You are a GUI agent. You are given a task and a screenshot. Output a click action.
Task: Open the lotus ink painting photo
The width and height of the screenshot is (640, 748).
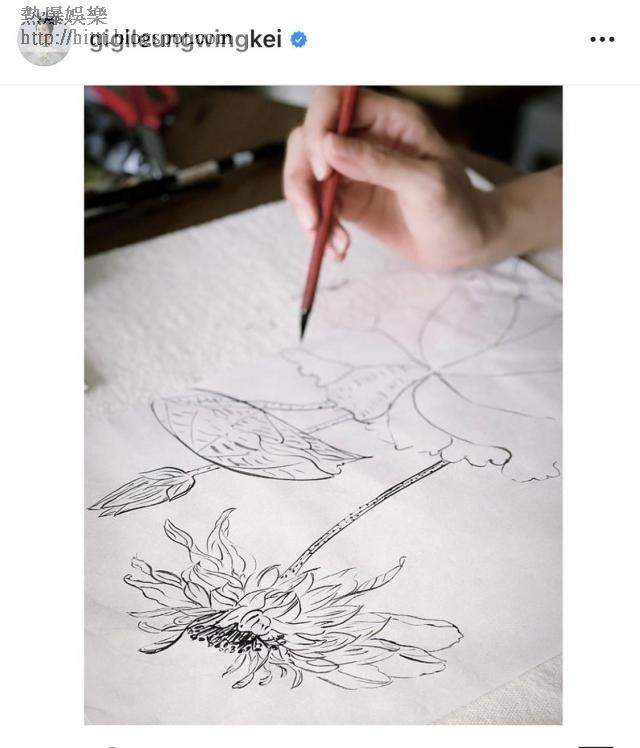[x=323, y=405]
